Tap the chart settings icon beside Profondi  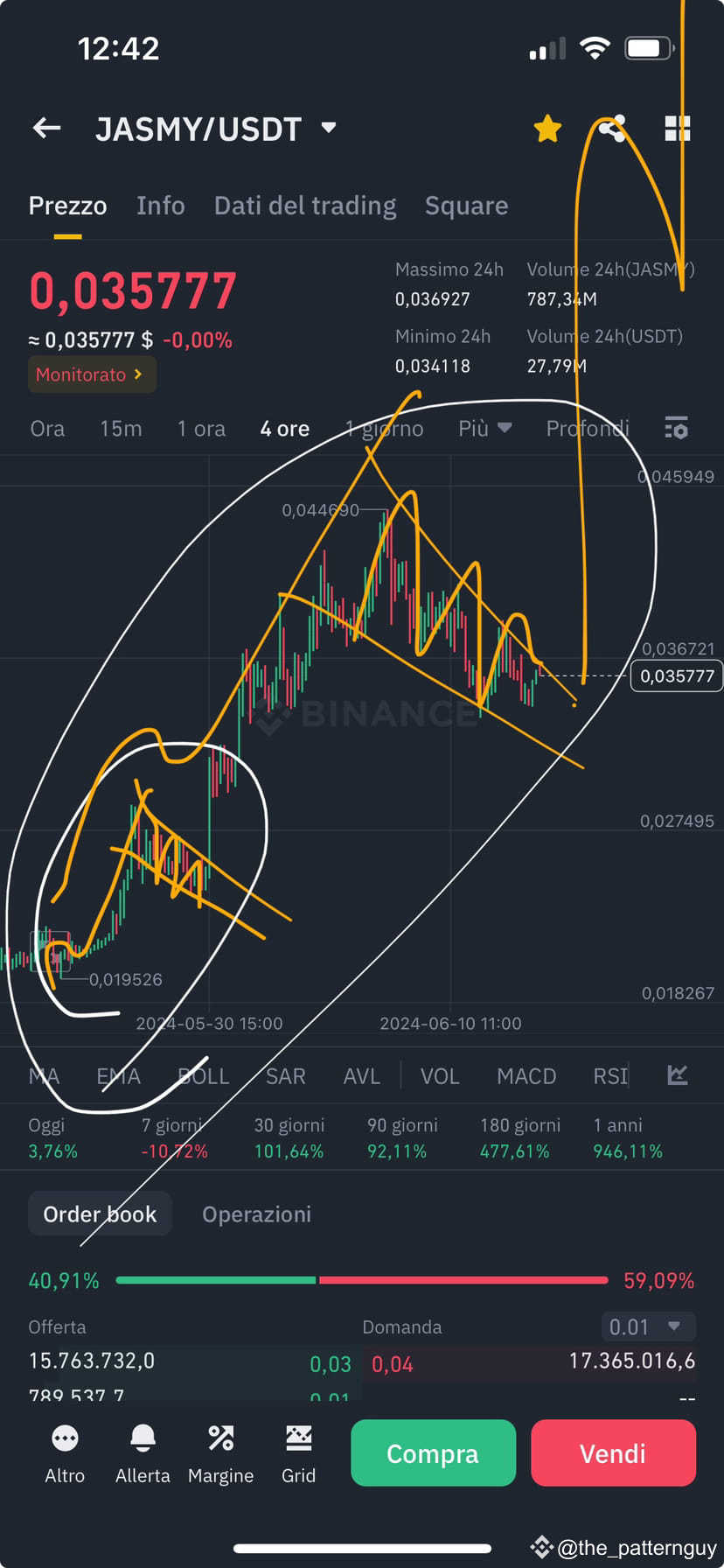click(676, 429)
